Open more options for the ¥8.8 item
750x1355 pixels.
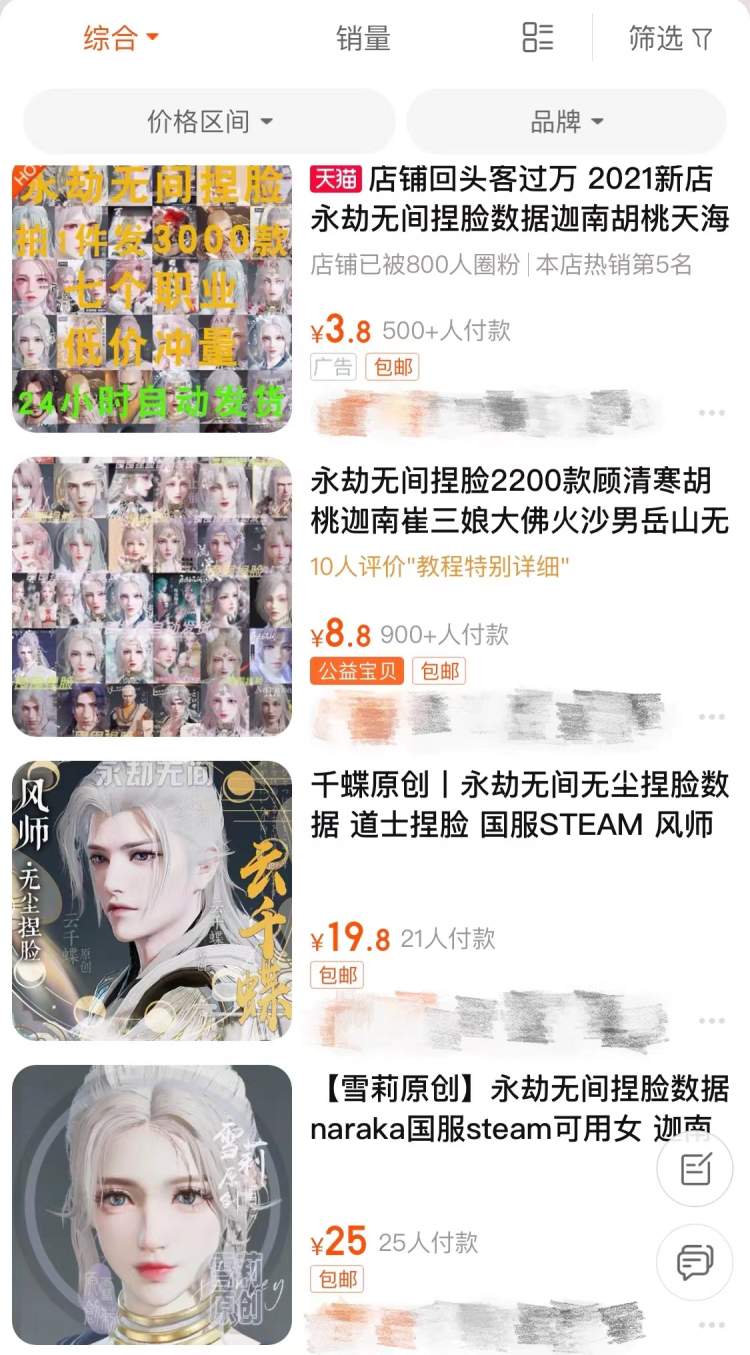[712, 717]
